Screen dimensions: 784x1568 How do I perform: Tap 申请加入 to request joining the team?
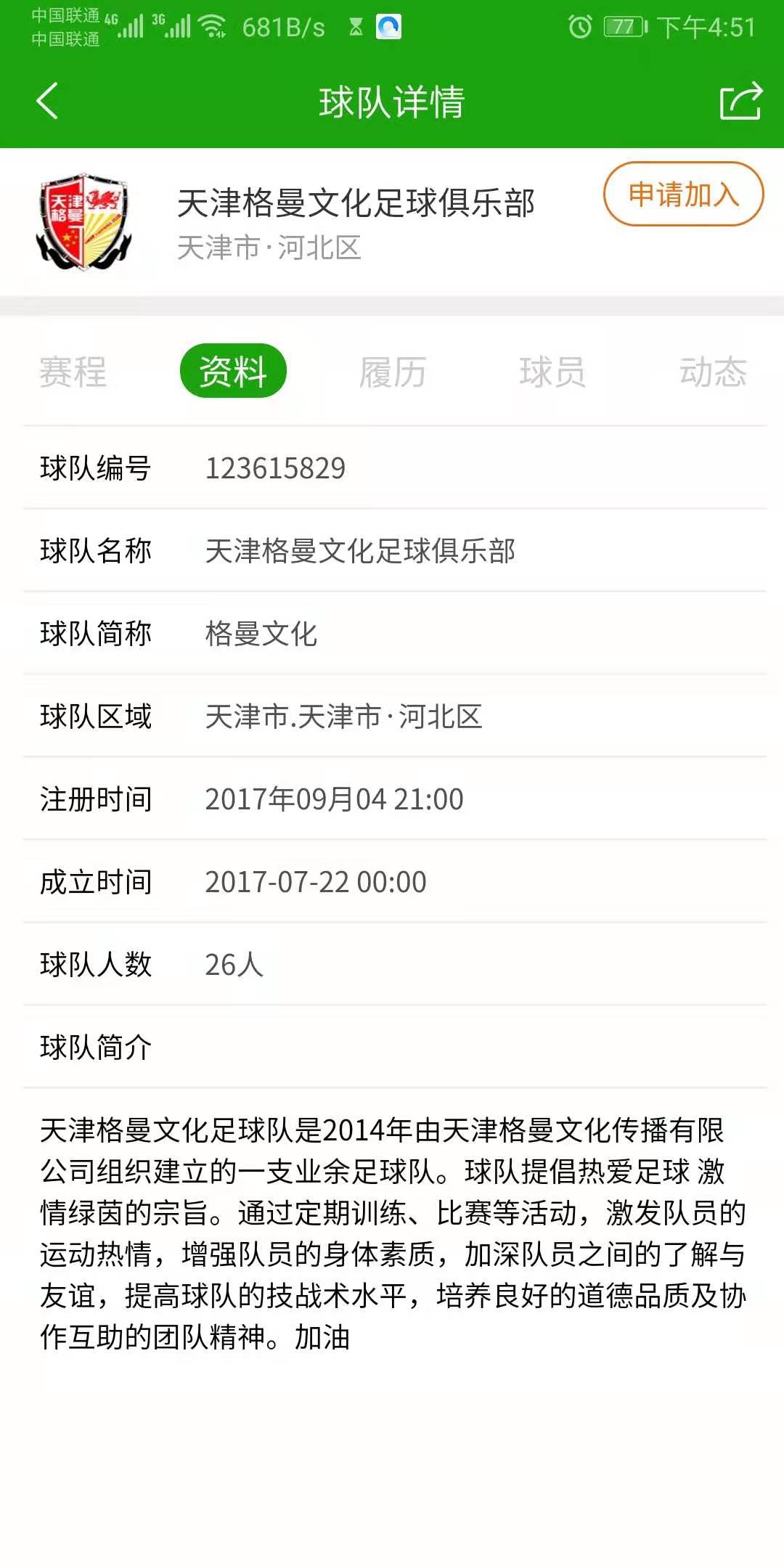pyautogui.click(x=683, y=194)
